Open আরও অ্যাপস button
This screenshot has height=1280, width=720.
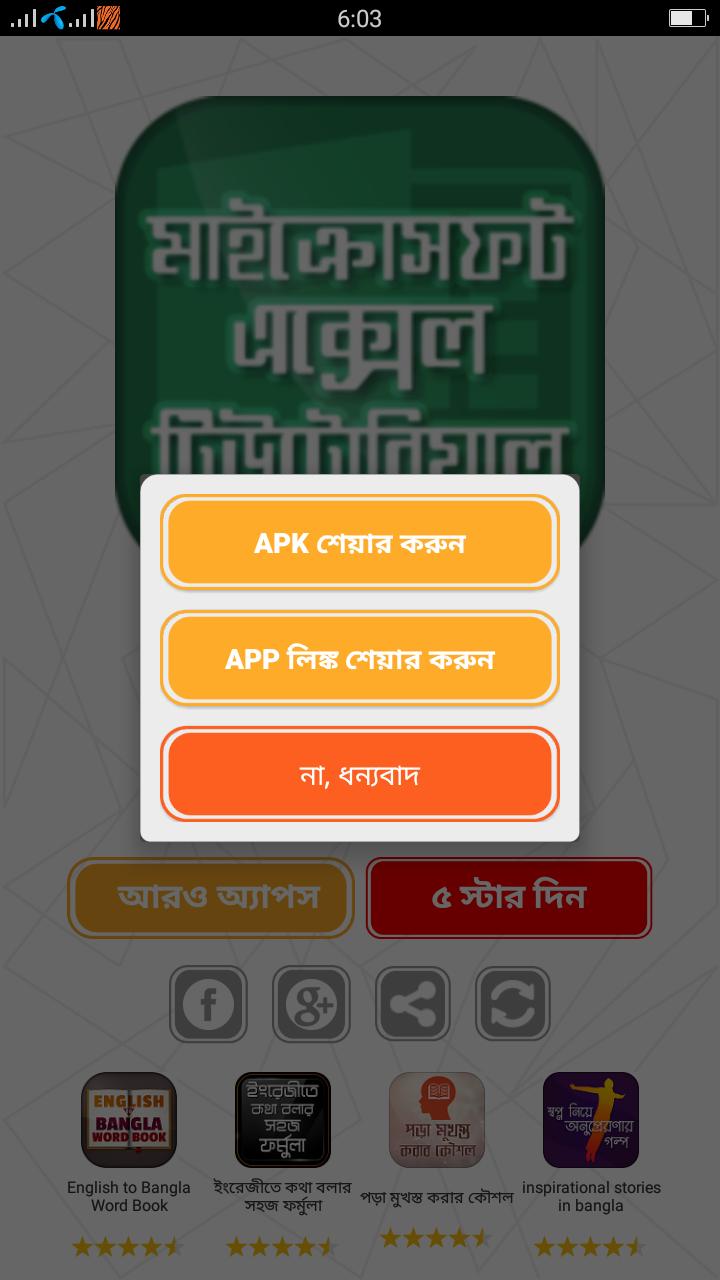211,897
